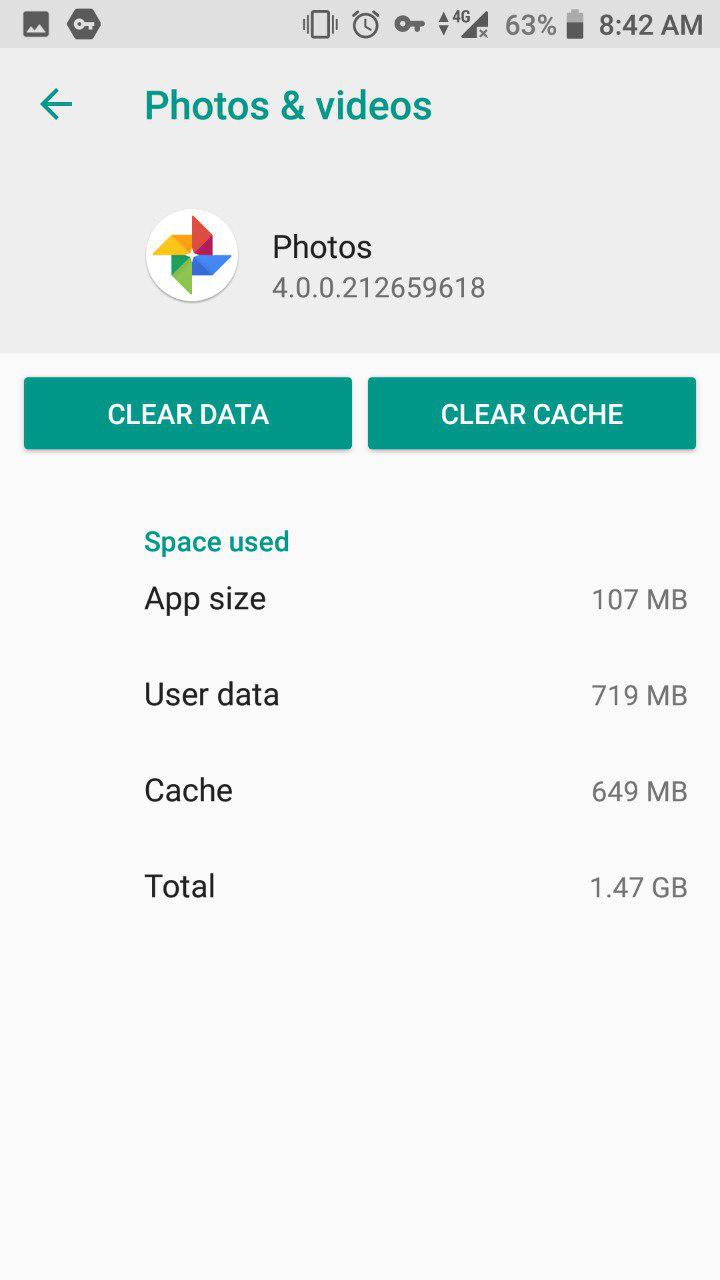Go back using the top arrow
Viewport: 720px width, 1280px height.
click(56, 105)
